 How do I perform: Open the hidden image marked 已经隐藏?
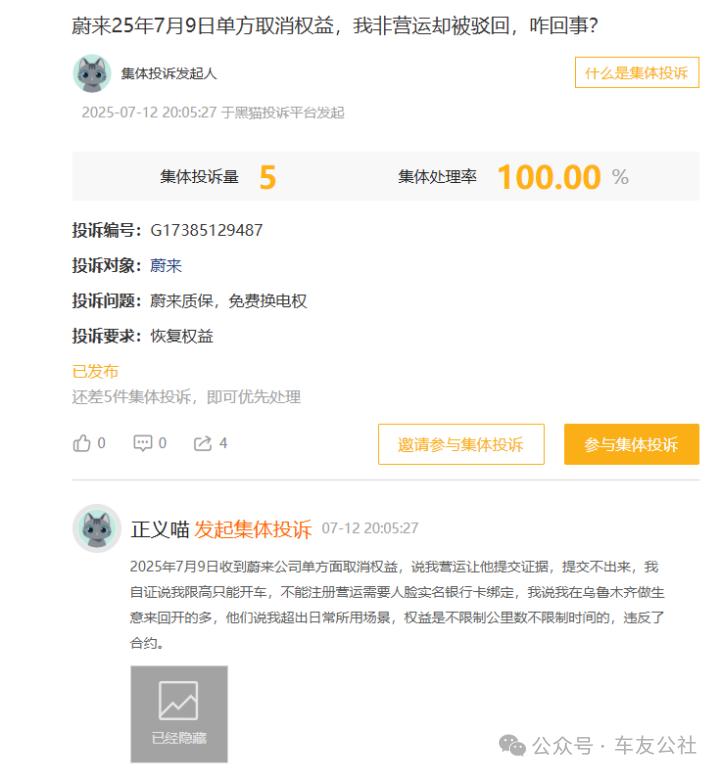click(x=178, y=714)
